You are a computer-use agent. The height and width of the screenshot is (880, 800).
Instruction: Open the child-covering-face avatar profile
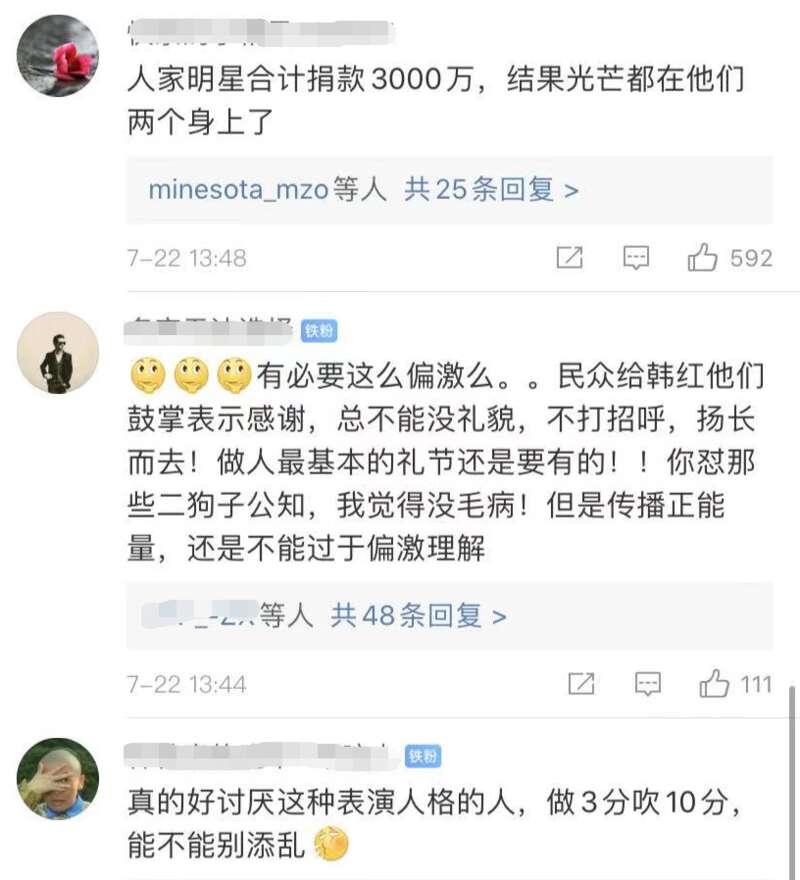[59, 778]
